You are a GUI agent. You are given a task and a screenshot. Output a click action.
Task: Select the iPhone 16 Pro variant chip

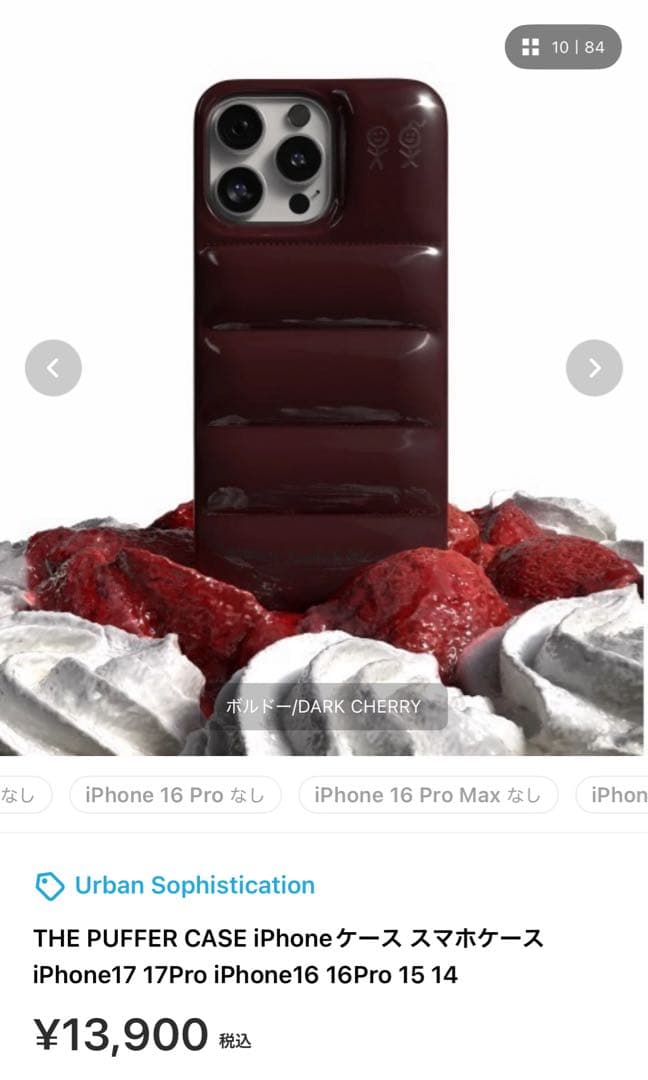tap(175, 795)
